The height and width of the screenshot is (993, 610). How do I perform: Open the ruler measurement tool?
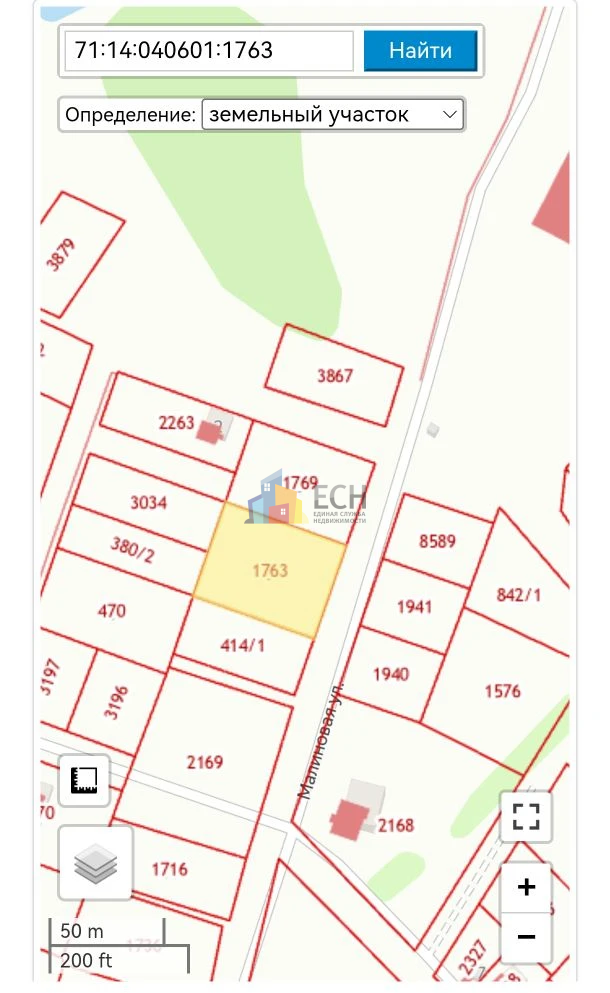click(x=84, y=781)
